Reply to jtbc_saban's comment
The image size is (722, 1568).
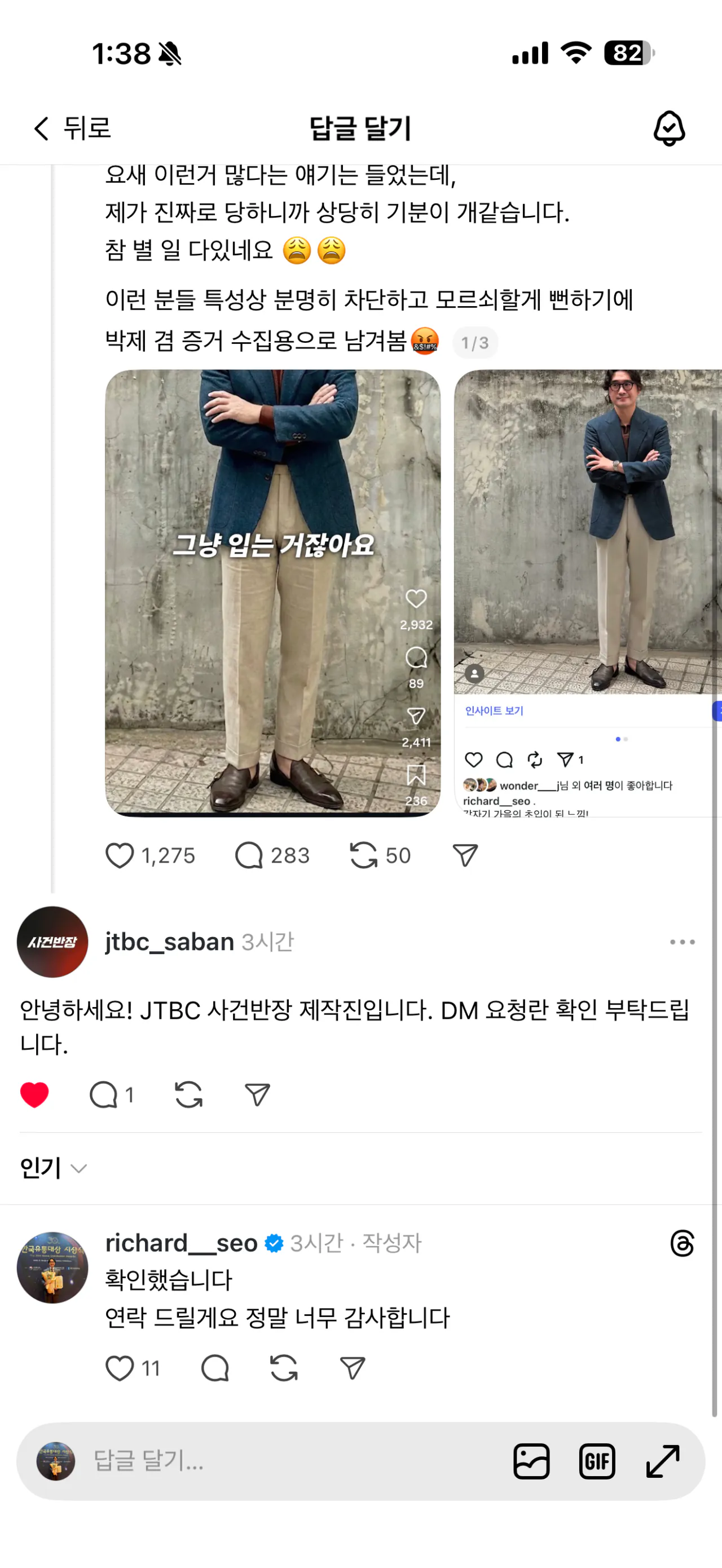click(103, 1095)
